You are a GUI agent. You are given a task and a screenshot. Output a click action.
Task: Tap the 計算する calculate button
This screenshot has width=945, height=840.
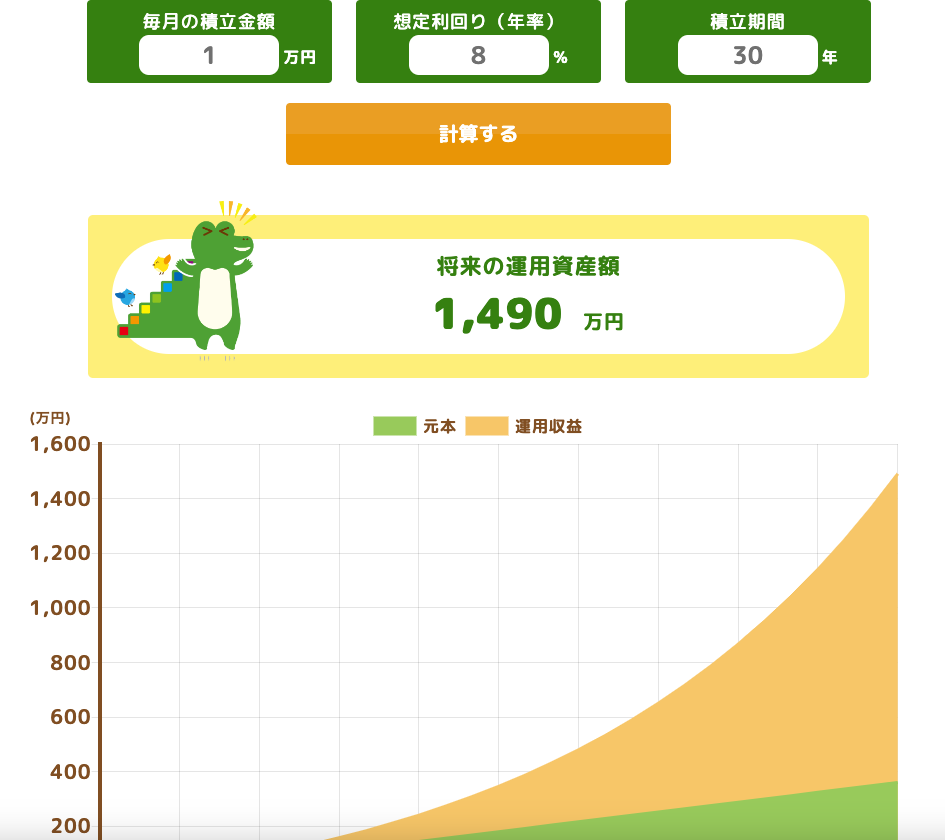click(478, 134)
